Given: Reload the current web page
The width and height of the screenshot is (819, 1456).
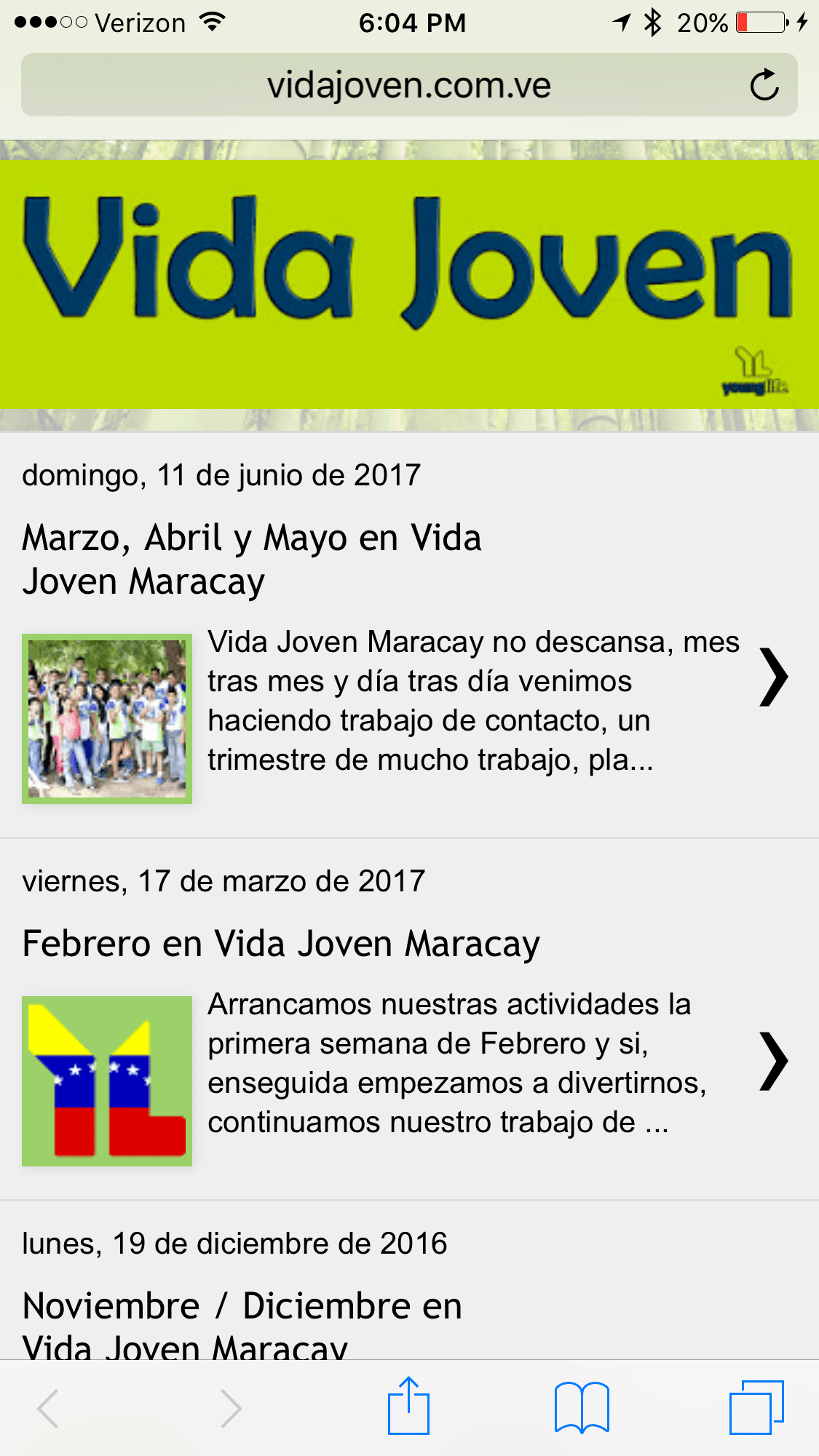Looking at the screenshot, I should (764, 85).
